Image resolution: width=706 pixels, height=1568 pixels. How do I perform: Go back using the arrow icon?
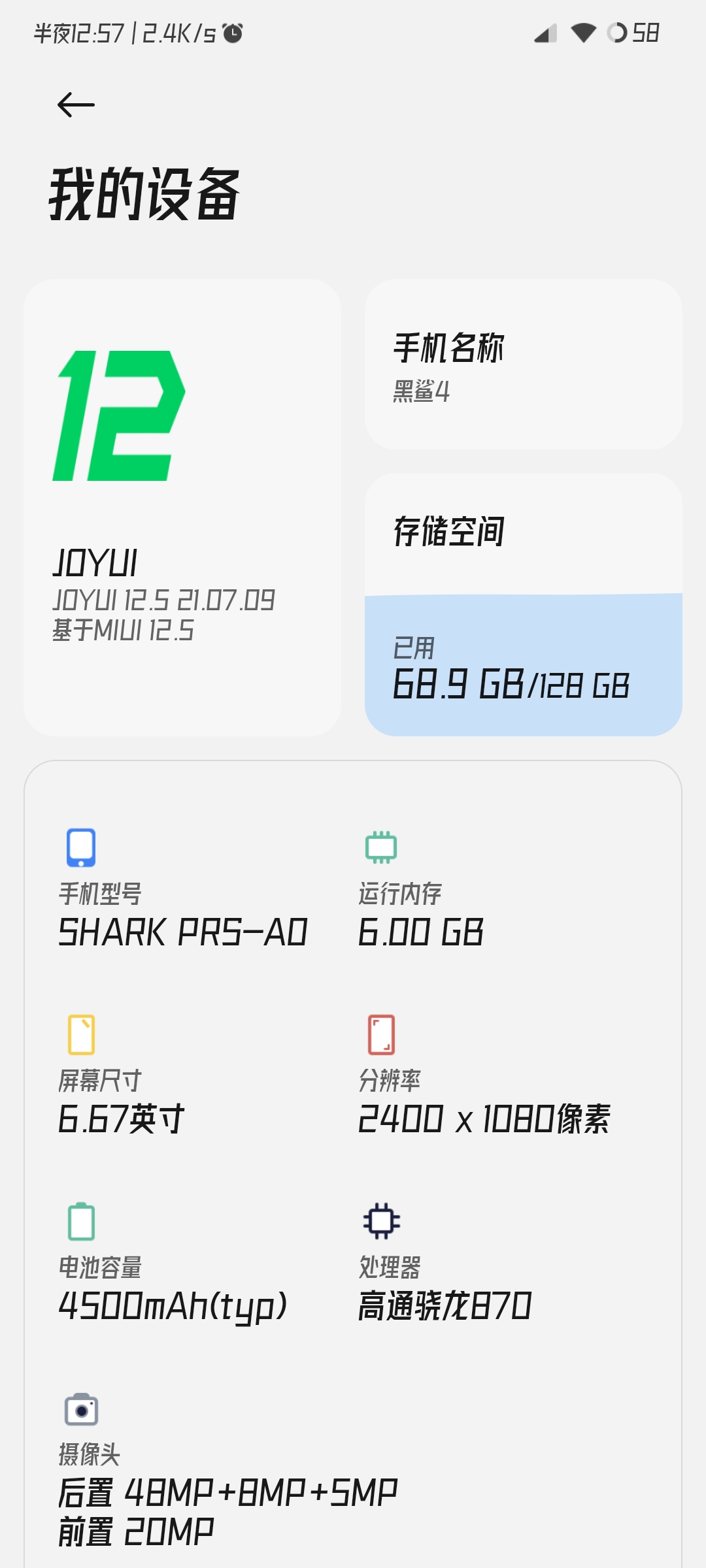click(76, 105)
